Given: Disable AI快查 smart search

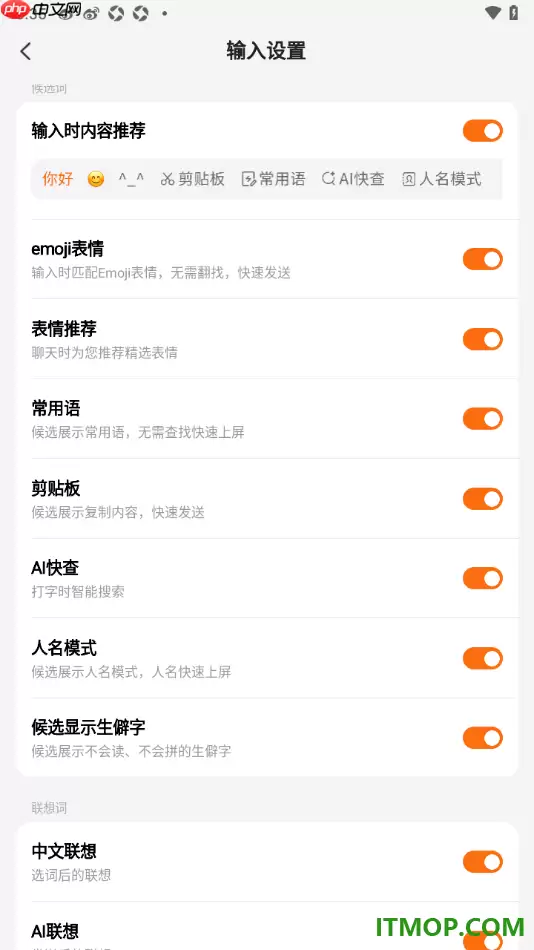Looking at the screenshot, I should tap(482, 579).
